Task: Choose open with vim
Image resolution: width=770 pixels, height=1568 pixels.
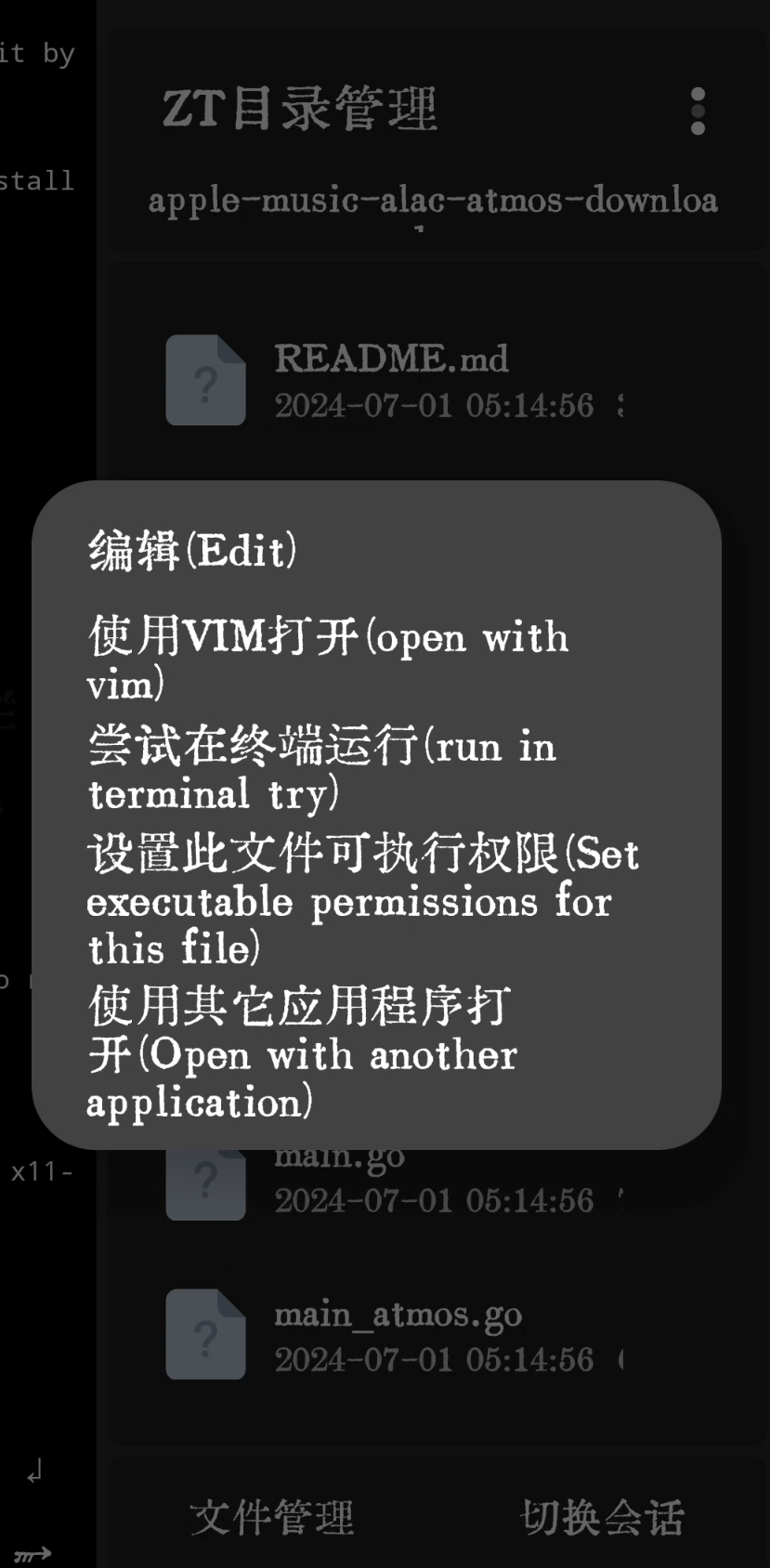Action: (327, 660)
